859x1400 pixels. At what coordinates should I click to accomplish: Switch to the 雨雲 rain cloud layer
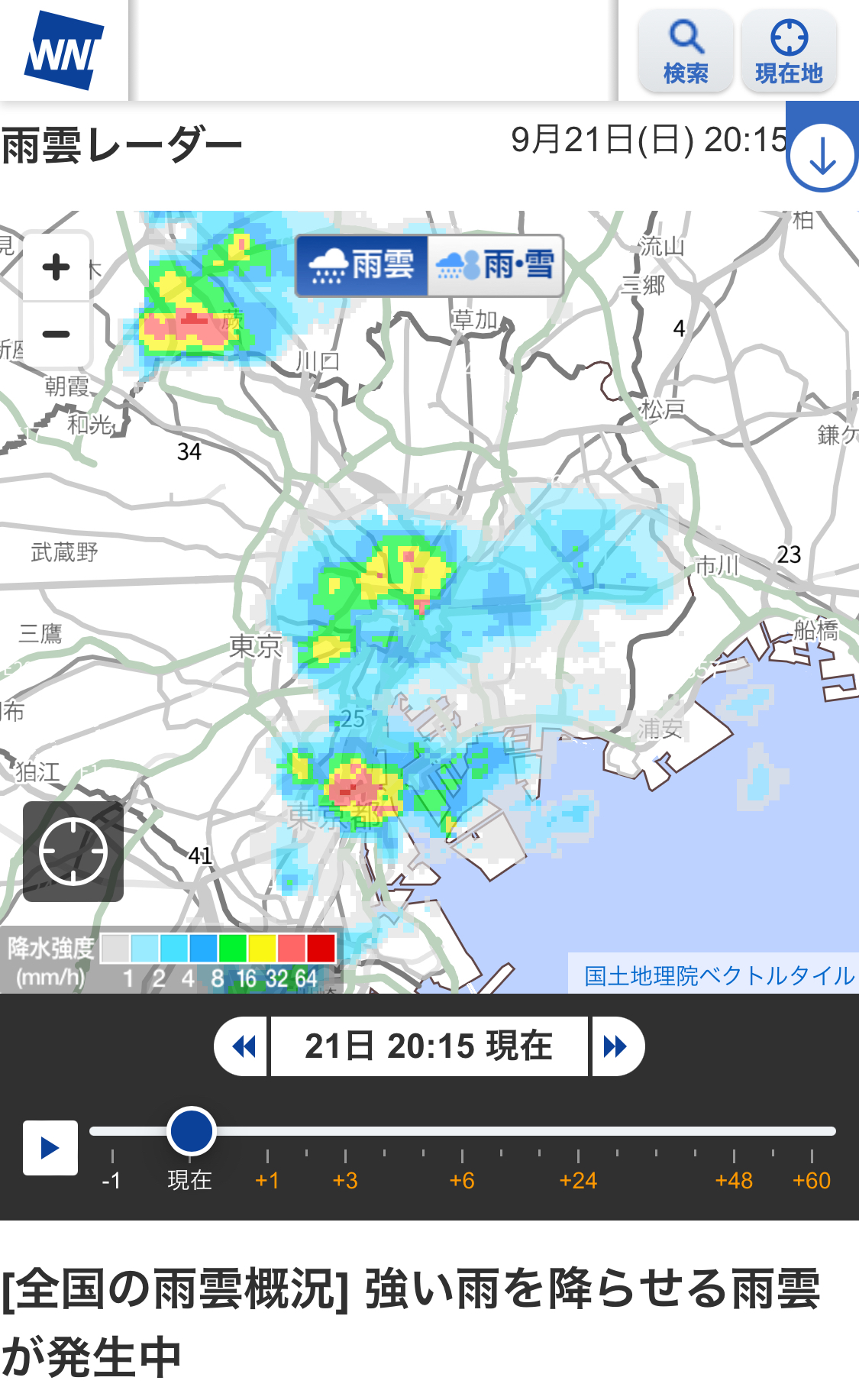pos(362,266)
